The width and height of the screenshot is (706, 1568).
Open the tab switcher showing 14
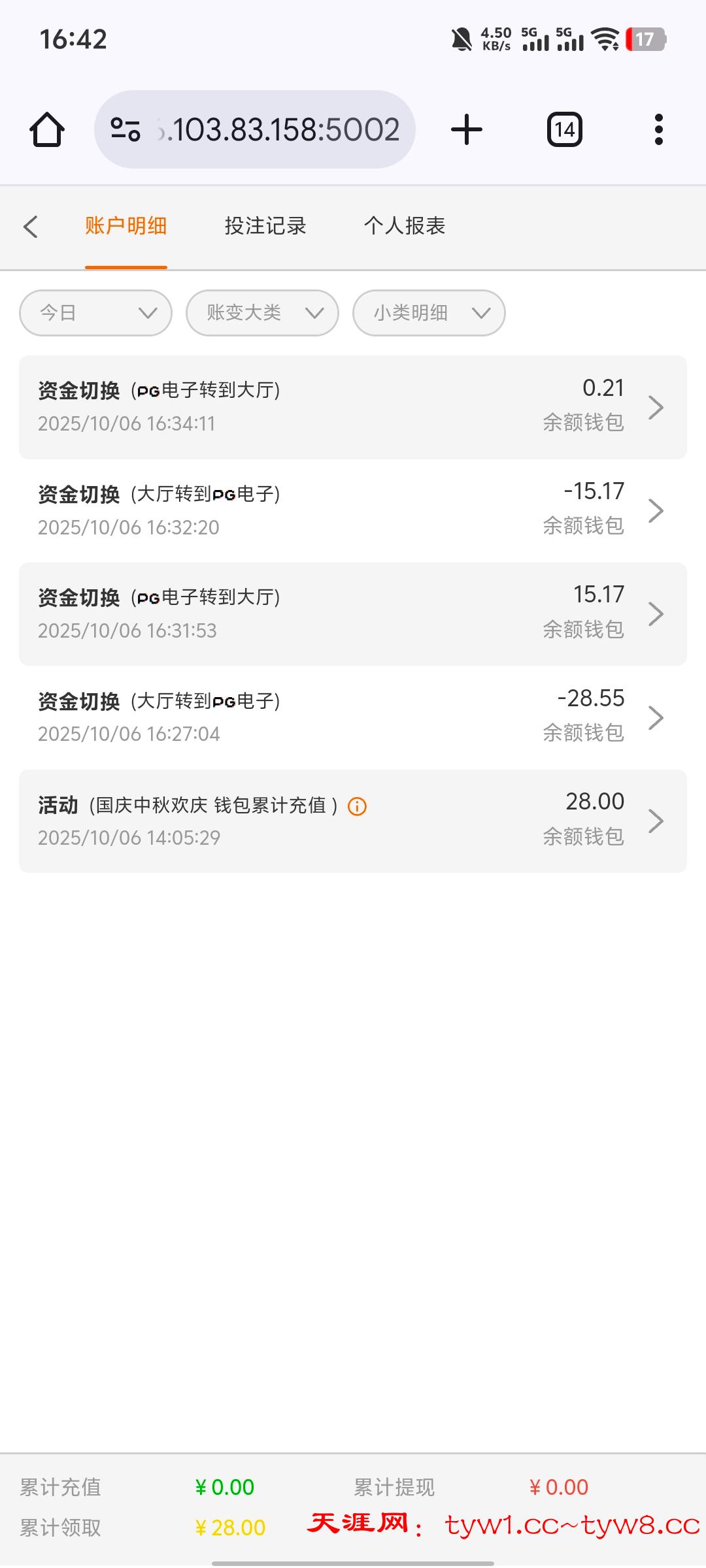564,129
